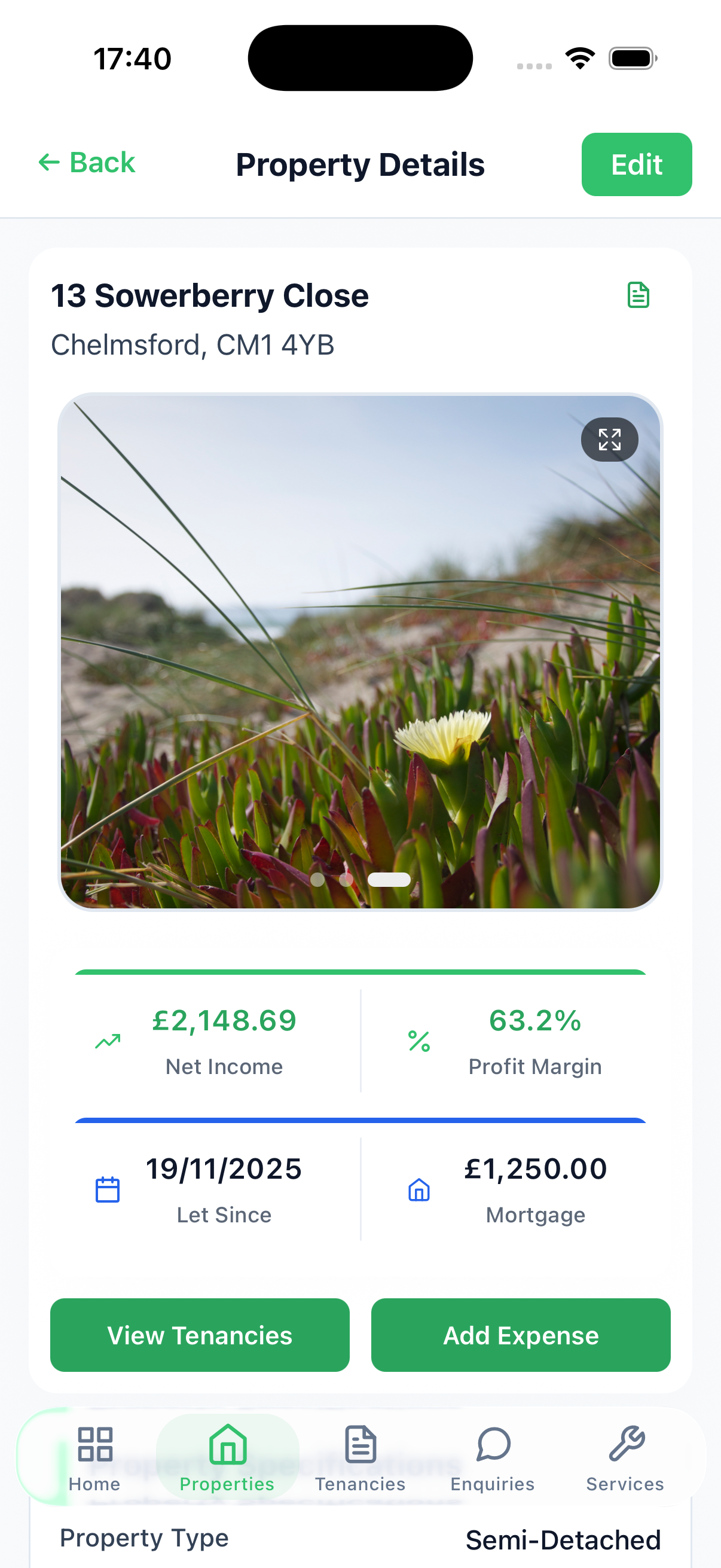Go back using the Back link
The width and height of the screenshot is (721, 1568).
tap(88, 163)
